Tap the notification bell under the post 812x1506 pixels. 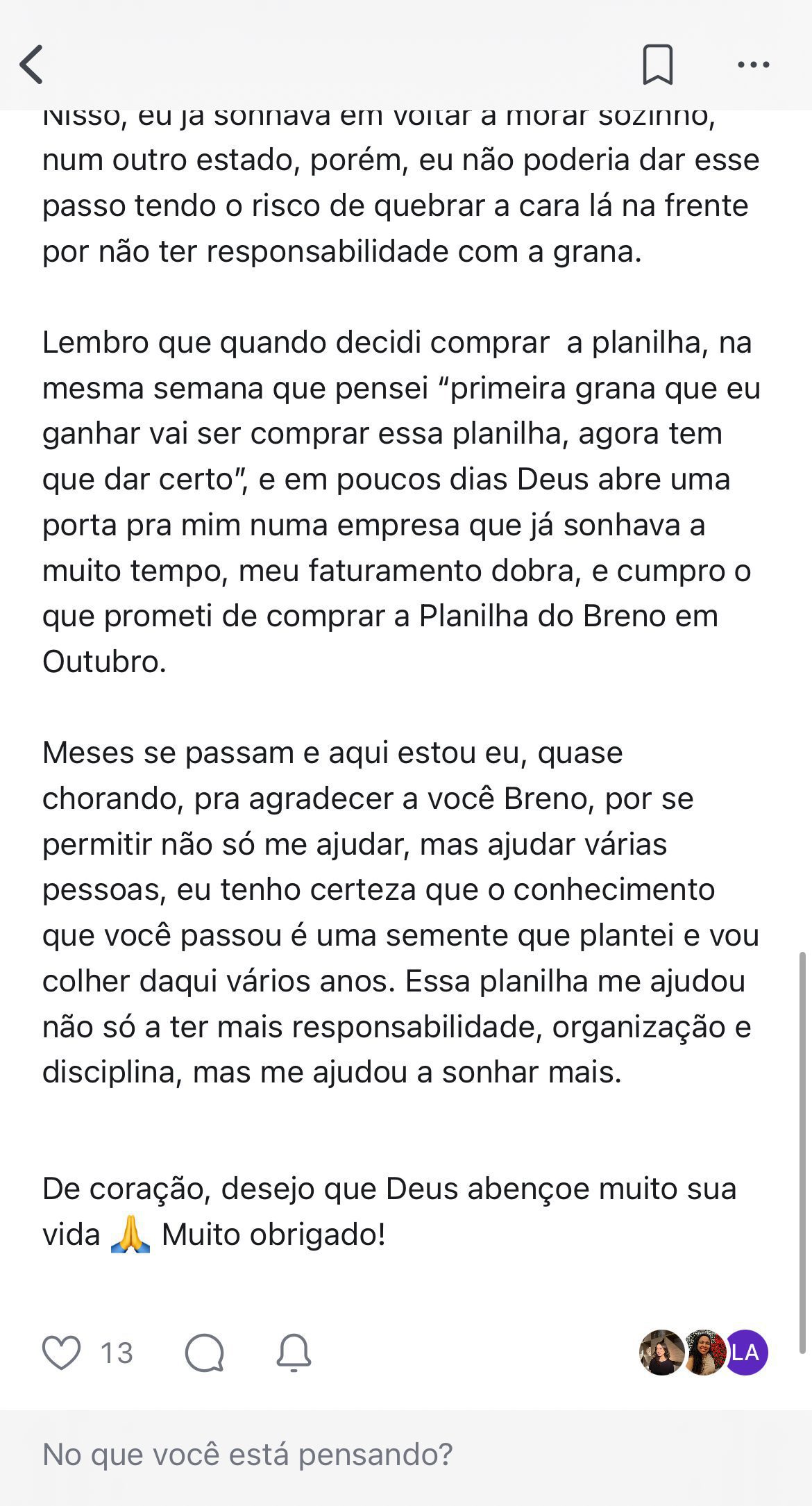pyautogui.click(x=294, y=1353)
